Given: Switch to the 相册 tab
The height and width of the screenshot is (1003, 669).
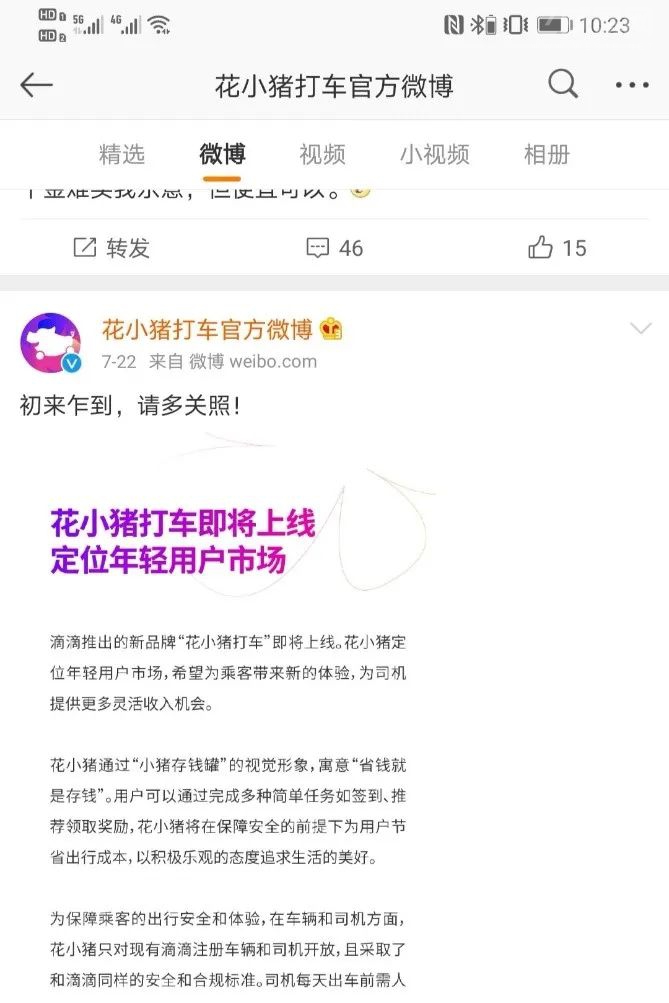Looking at the screenshot, I should pos(546,154).
